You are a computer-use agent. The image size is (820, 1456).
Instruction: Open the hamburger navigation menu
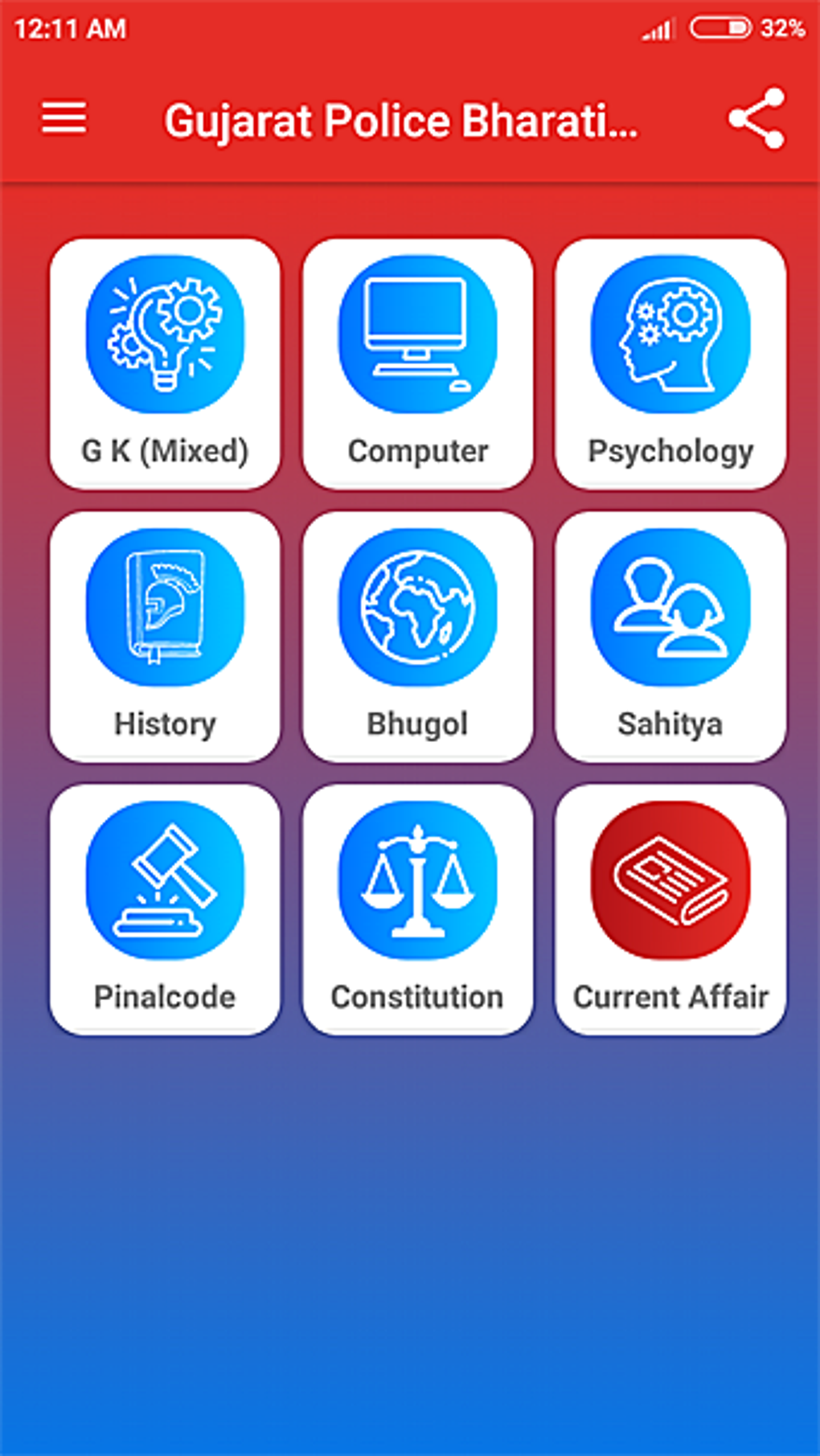(64, 118)
